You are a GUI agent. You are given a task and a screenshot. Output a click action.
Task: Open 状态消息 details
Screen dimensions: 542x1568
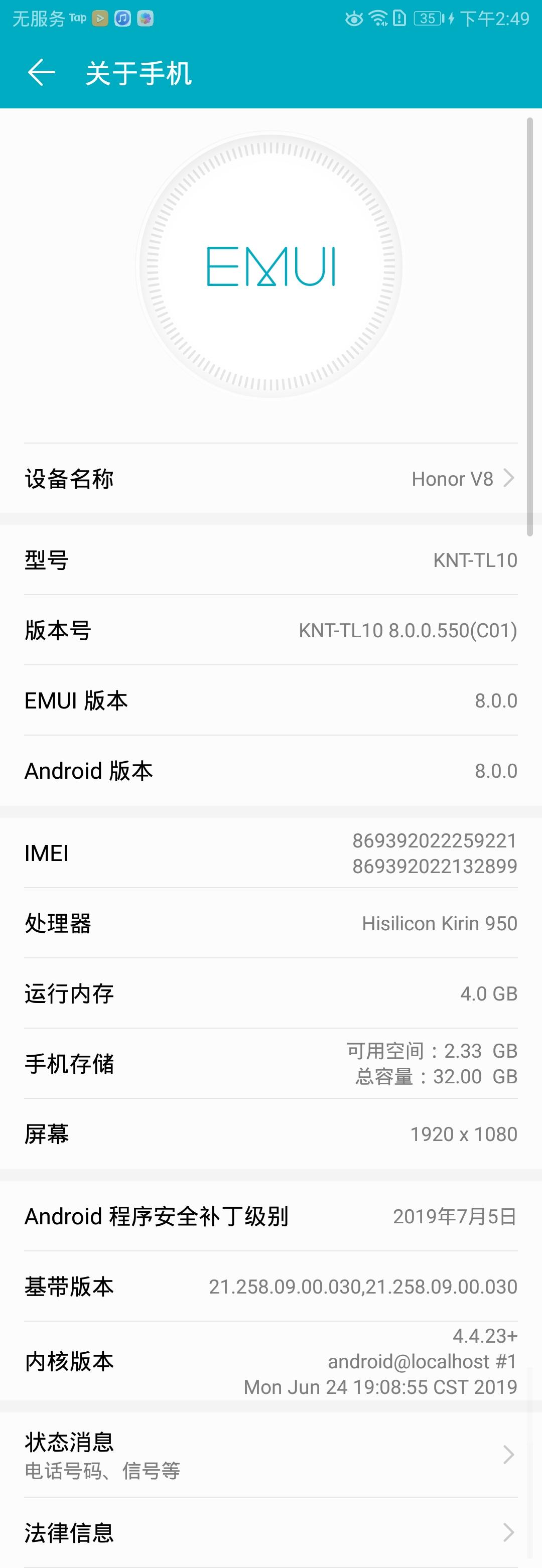pos(270,1455)
